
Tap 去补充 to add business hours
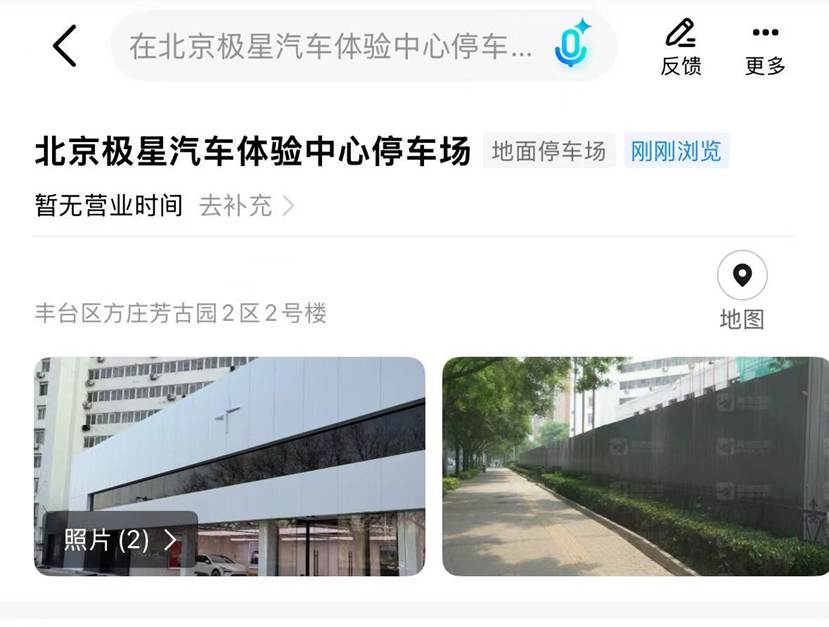246,206
